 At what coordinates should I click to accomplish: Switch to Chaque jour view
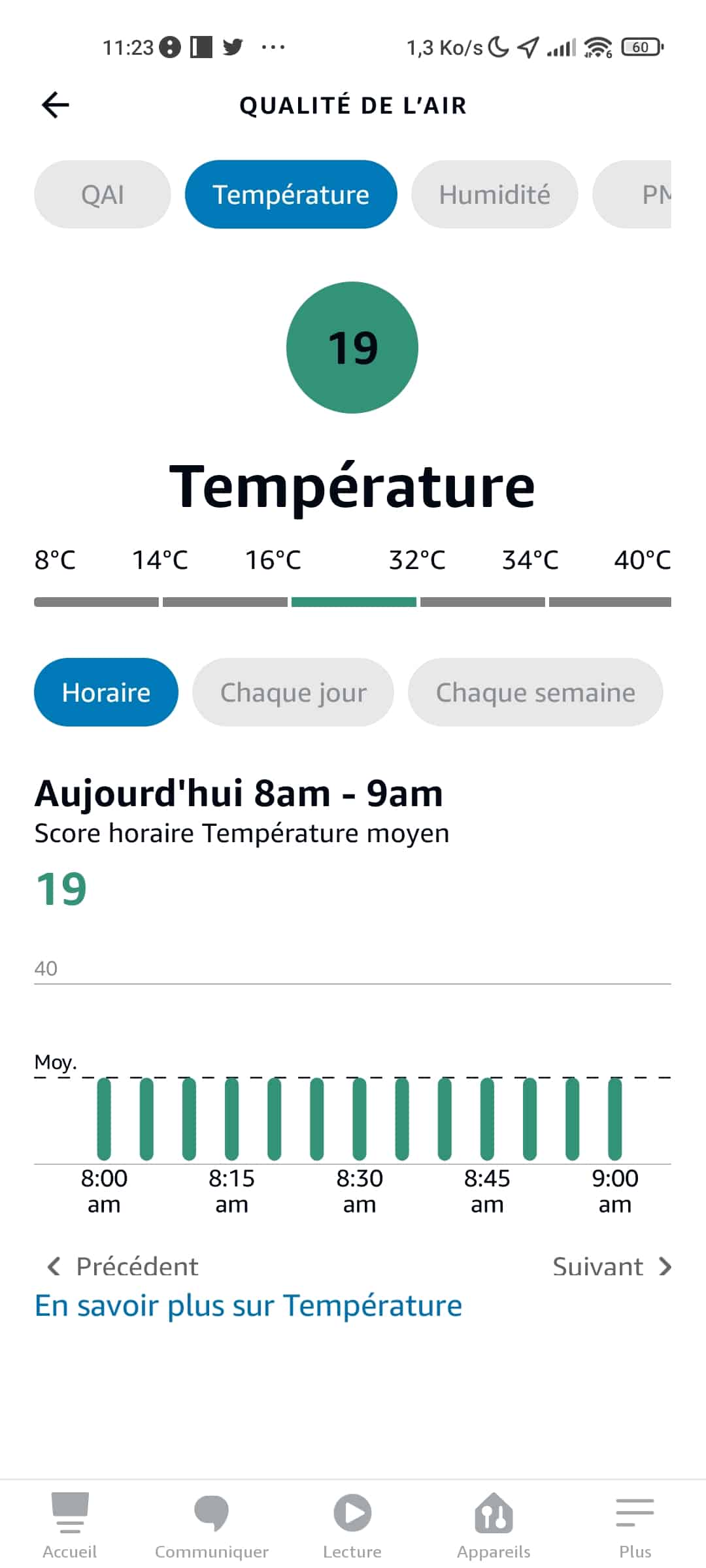[293, 692]
